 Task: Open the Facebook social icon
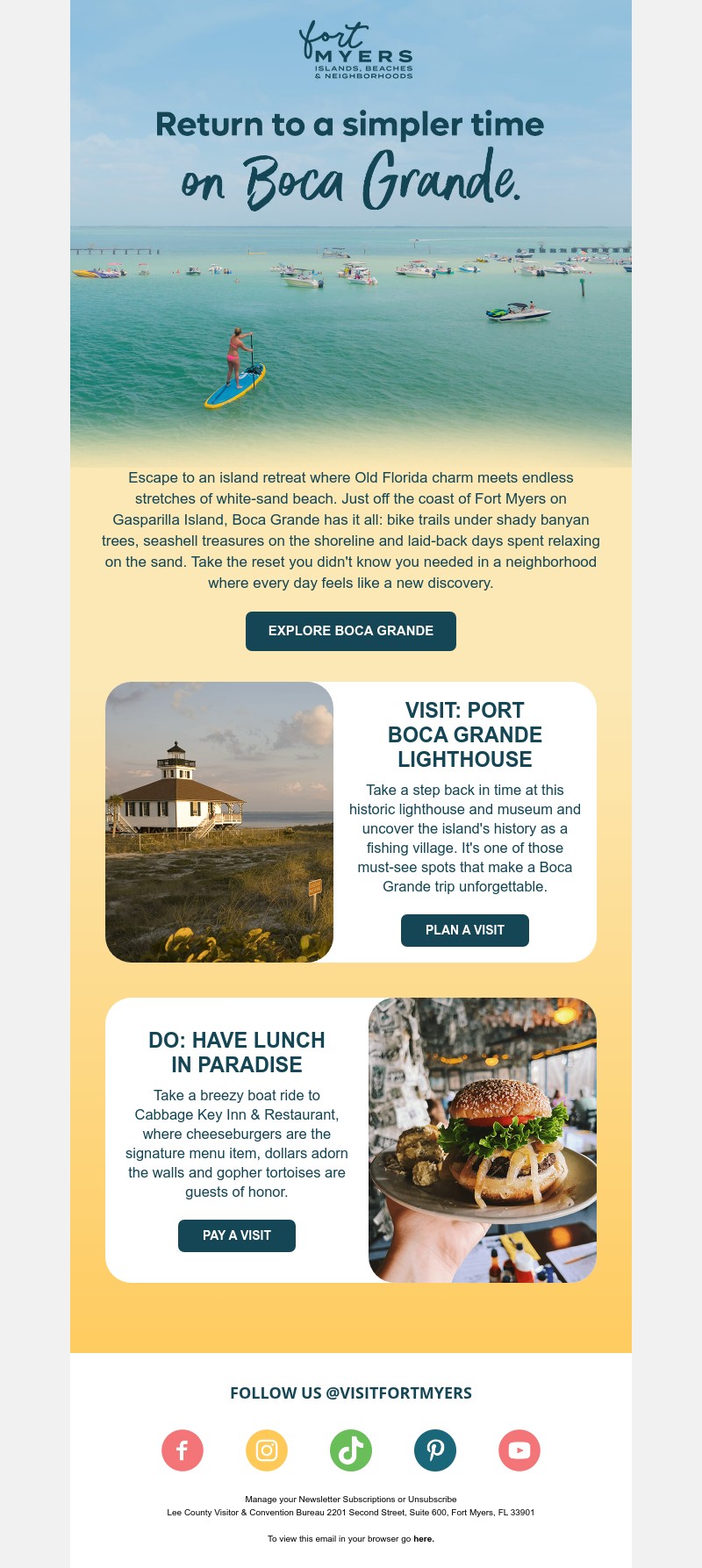(x=183, y=1450)
